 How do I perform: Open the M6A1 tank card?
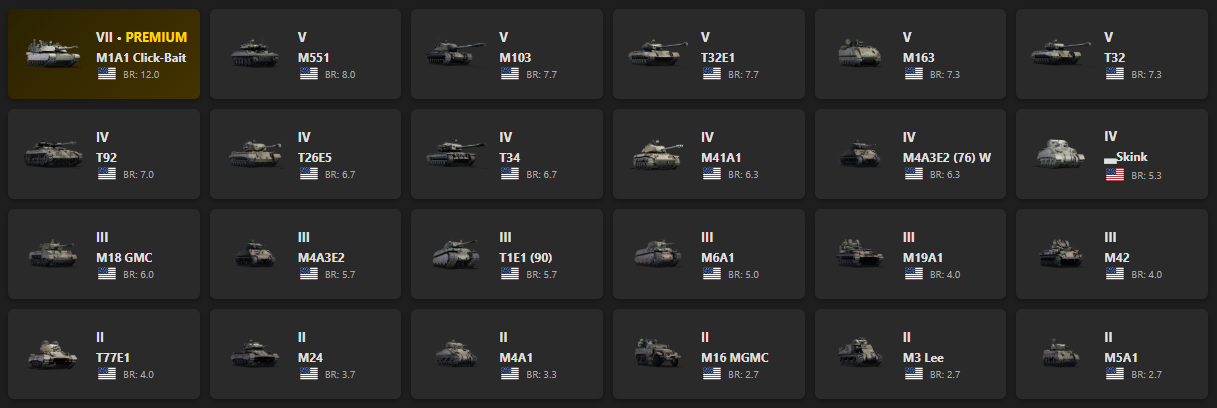coord(709,255)
